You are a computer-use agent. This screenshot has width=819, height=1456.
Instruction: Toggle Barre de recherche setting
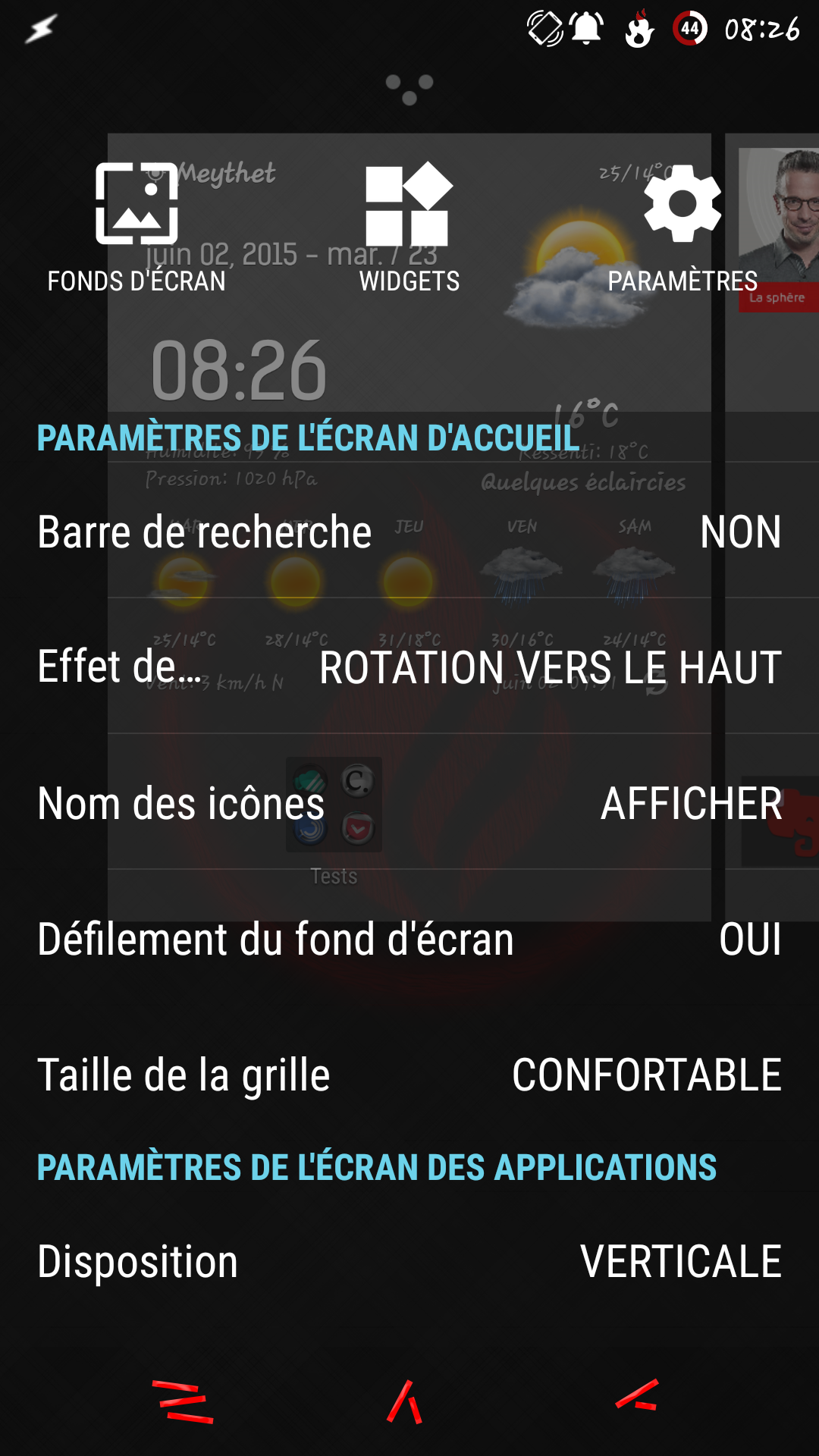pyautogui.click(x=409, y=532)
